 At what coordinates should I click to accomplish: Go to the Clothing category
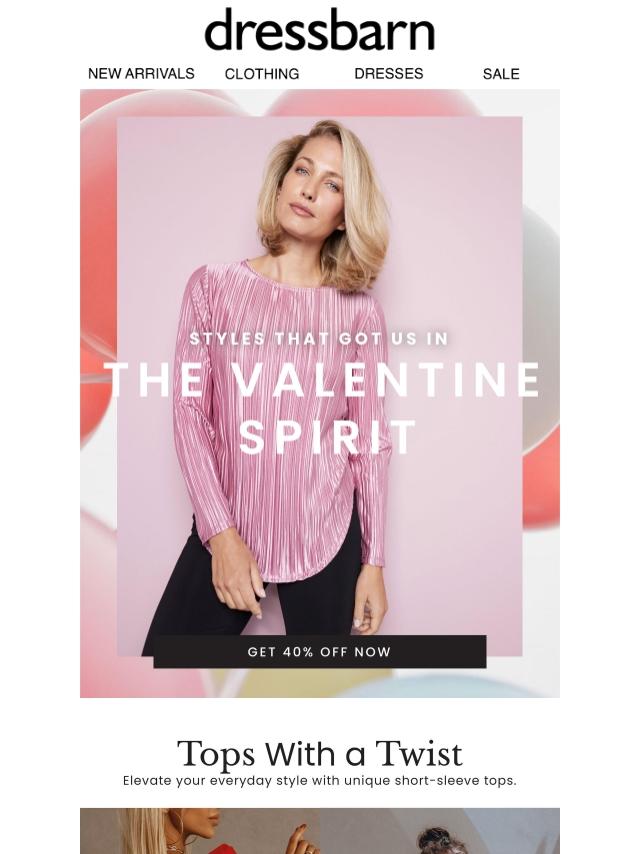[x=262, y=74]
